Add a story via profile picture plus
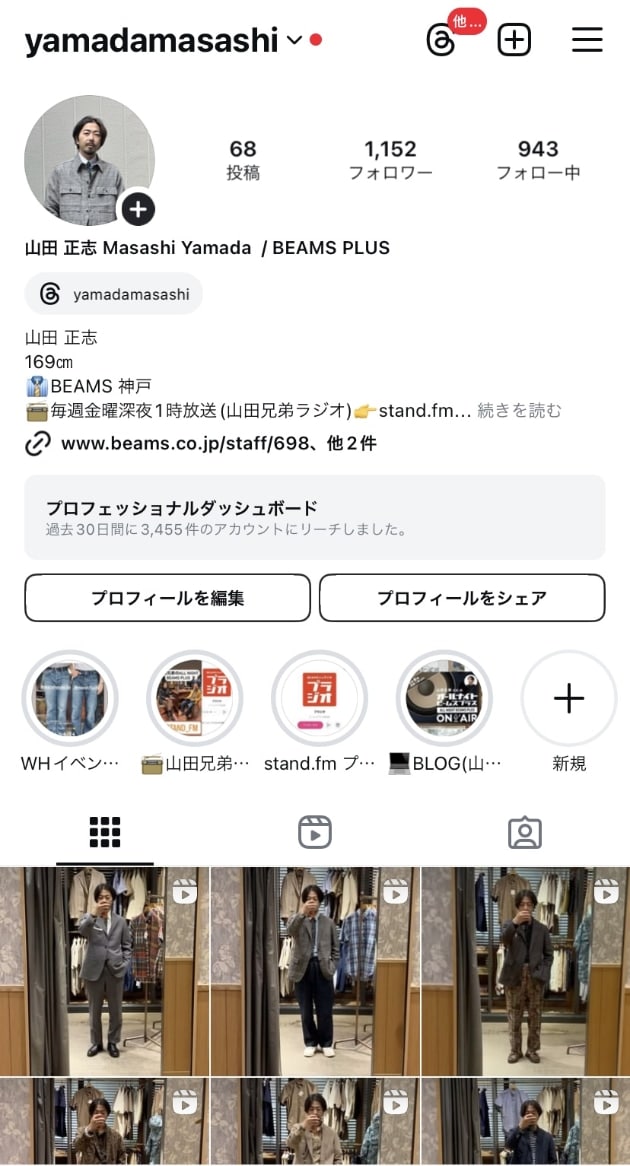 (138, 209)
